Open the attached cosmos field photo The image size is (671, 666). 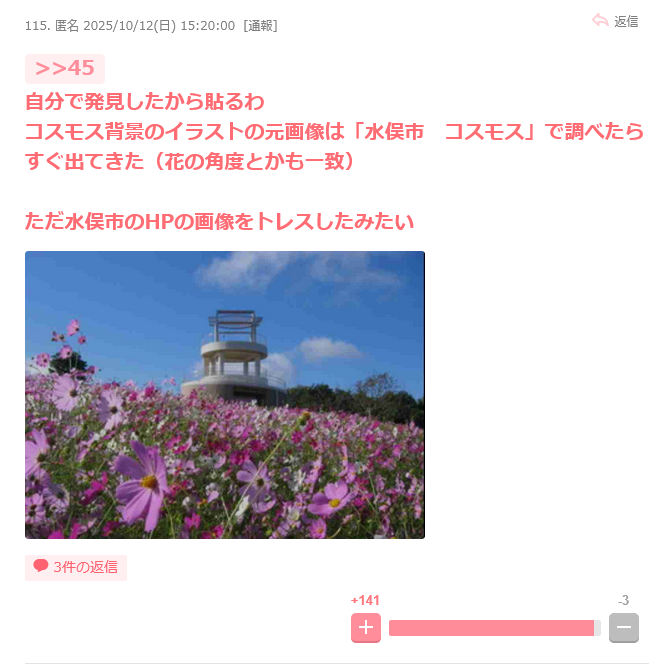coord(225,395)
